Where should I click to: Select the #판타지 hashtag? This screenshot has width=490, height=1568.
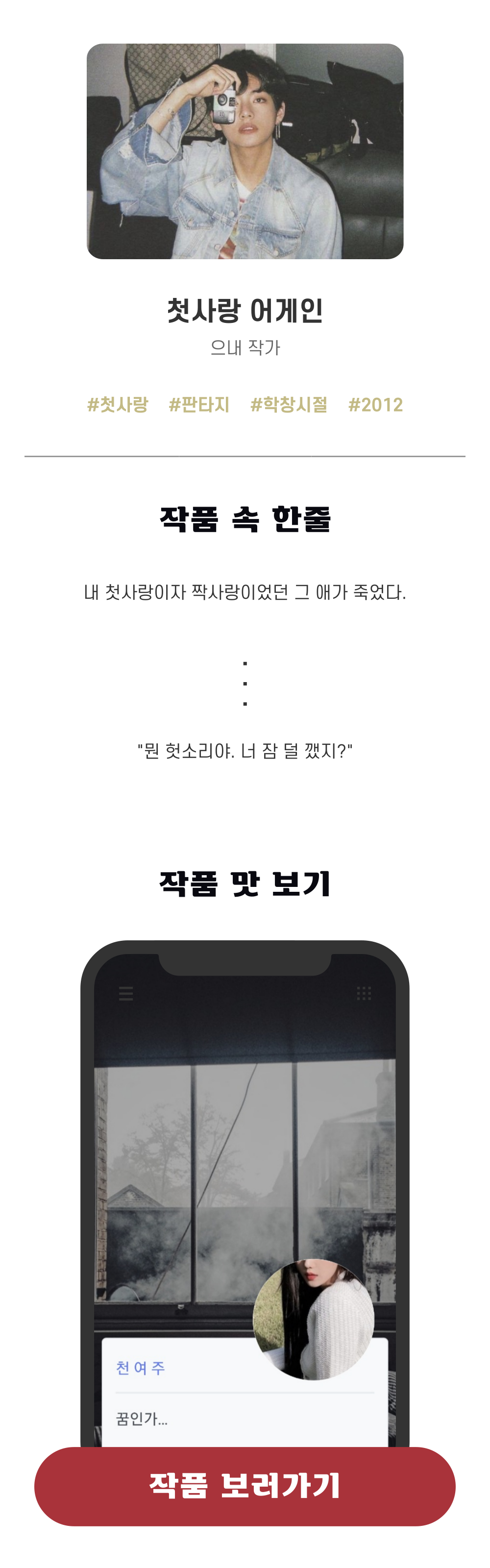pyautogui.click(x=199, y=405)
